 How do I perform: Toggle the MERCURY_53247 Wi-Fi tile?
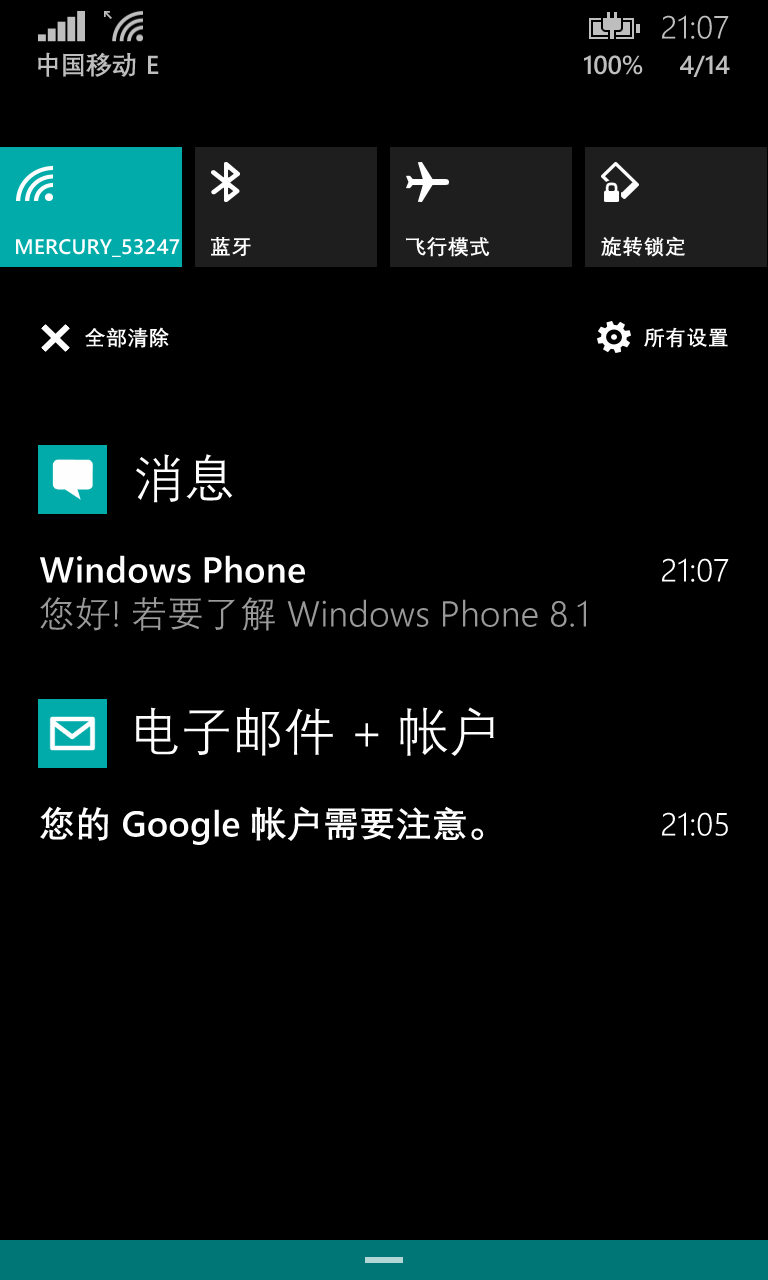91,207
